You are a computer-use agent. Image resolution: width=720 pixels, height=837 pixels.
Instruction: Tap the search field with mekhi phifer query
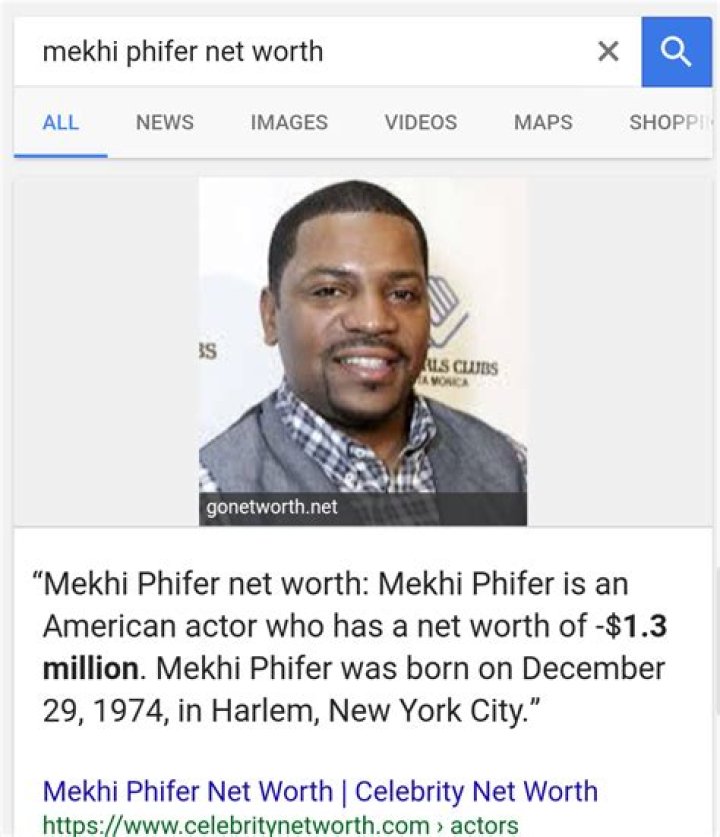[300, 51]
